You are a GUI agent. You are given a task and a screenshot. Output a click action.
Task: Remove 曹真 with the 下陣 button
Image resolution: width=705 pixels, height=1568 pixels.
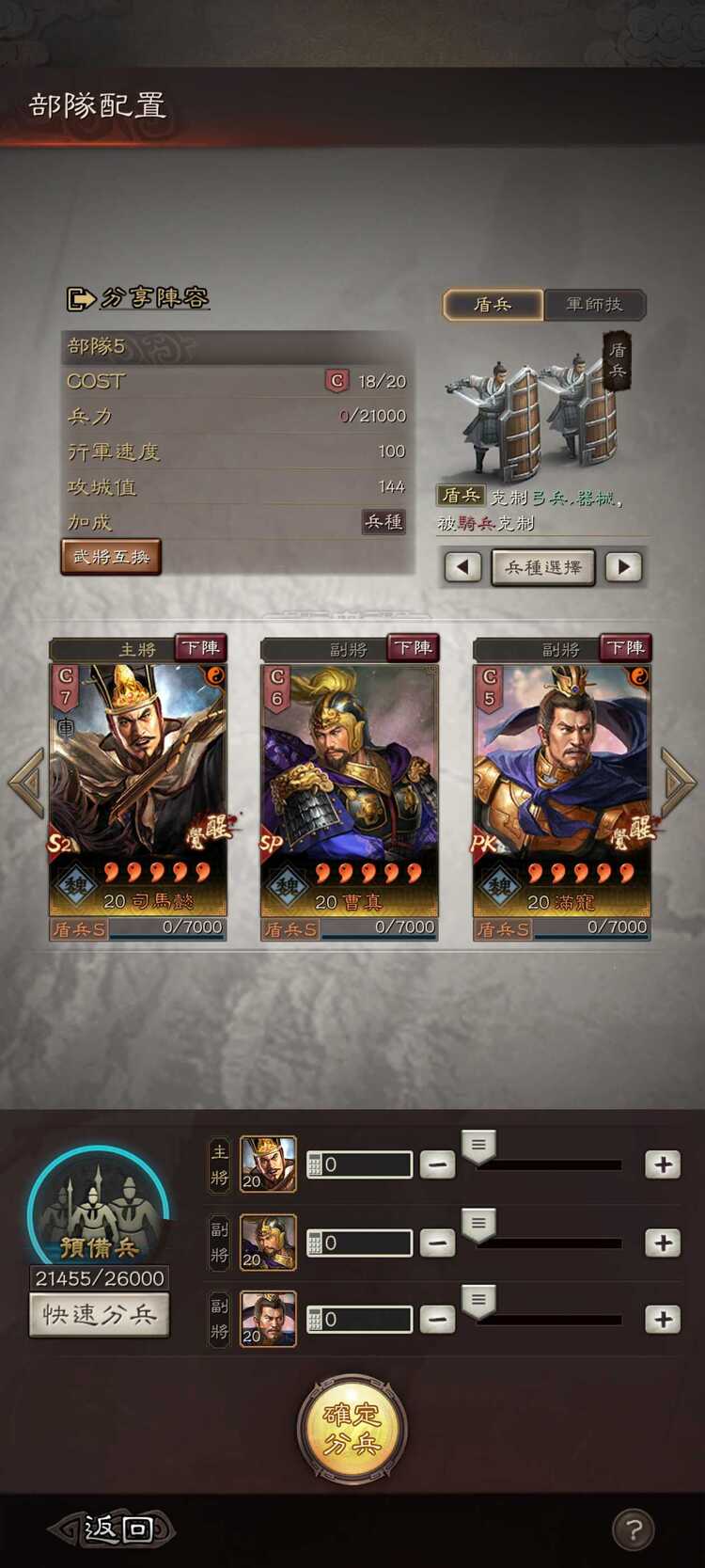point(413,648)
